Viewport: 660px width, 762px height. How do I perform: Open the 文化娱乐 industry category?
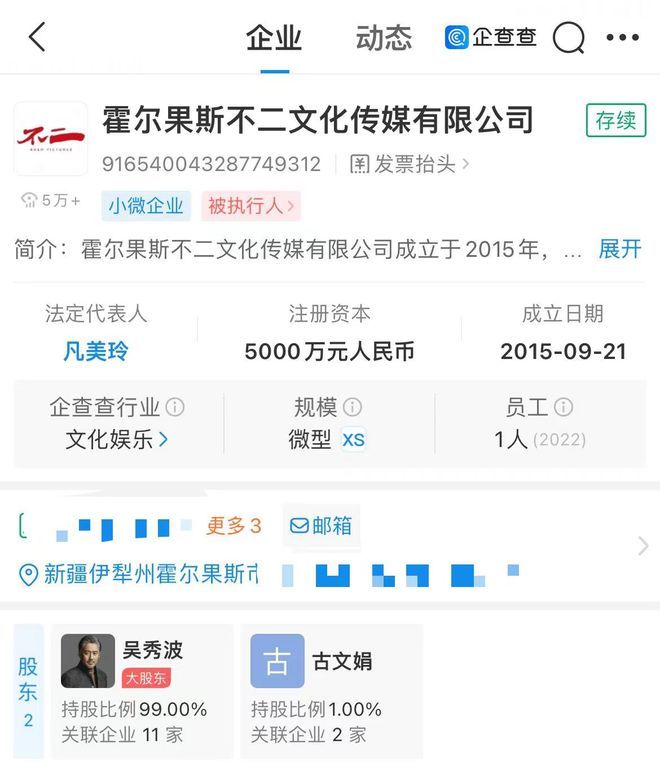[116, 439]
